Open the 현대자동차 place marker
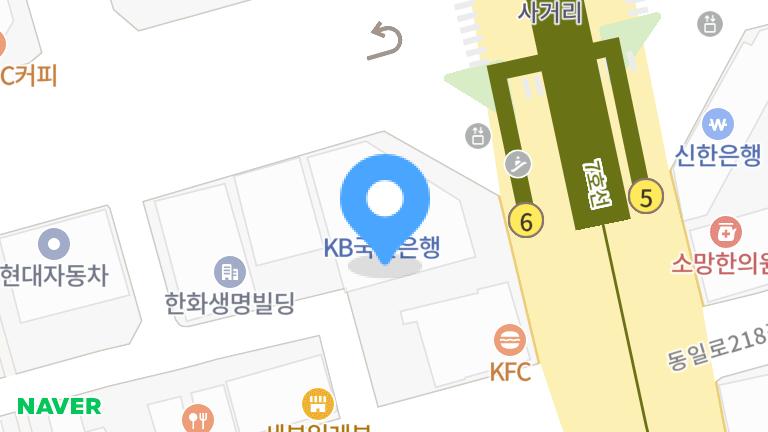Viewport: 768px width, 432px height. (x=53, y=243)
